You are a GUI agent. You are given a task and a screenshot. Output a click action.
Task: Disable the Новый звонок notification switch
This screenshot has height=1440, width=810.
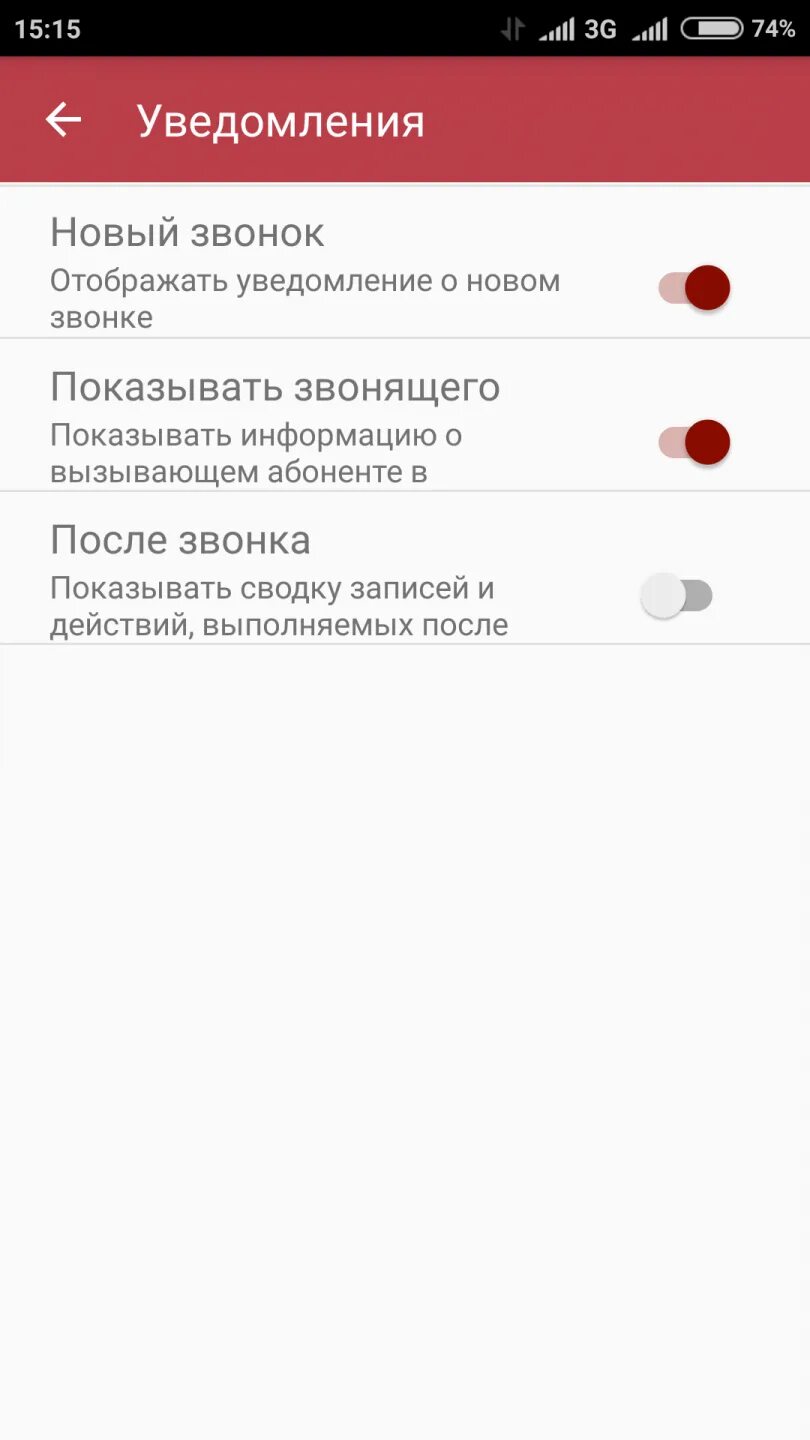694,288
